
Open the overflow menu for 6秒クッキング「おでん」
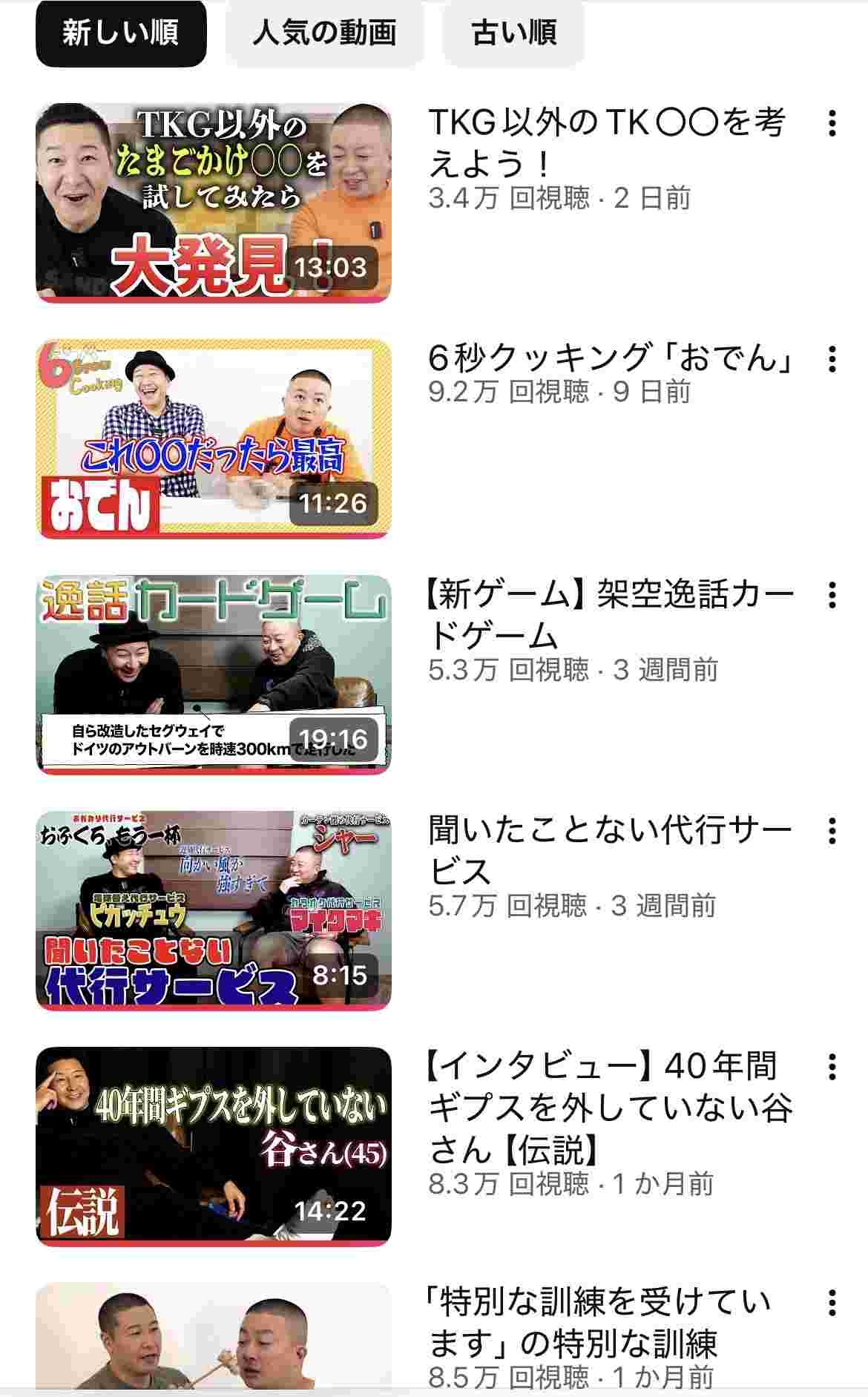(832, 359)
